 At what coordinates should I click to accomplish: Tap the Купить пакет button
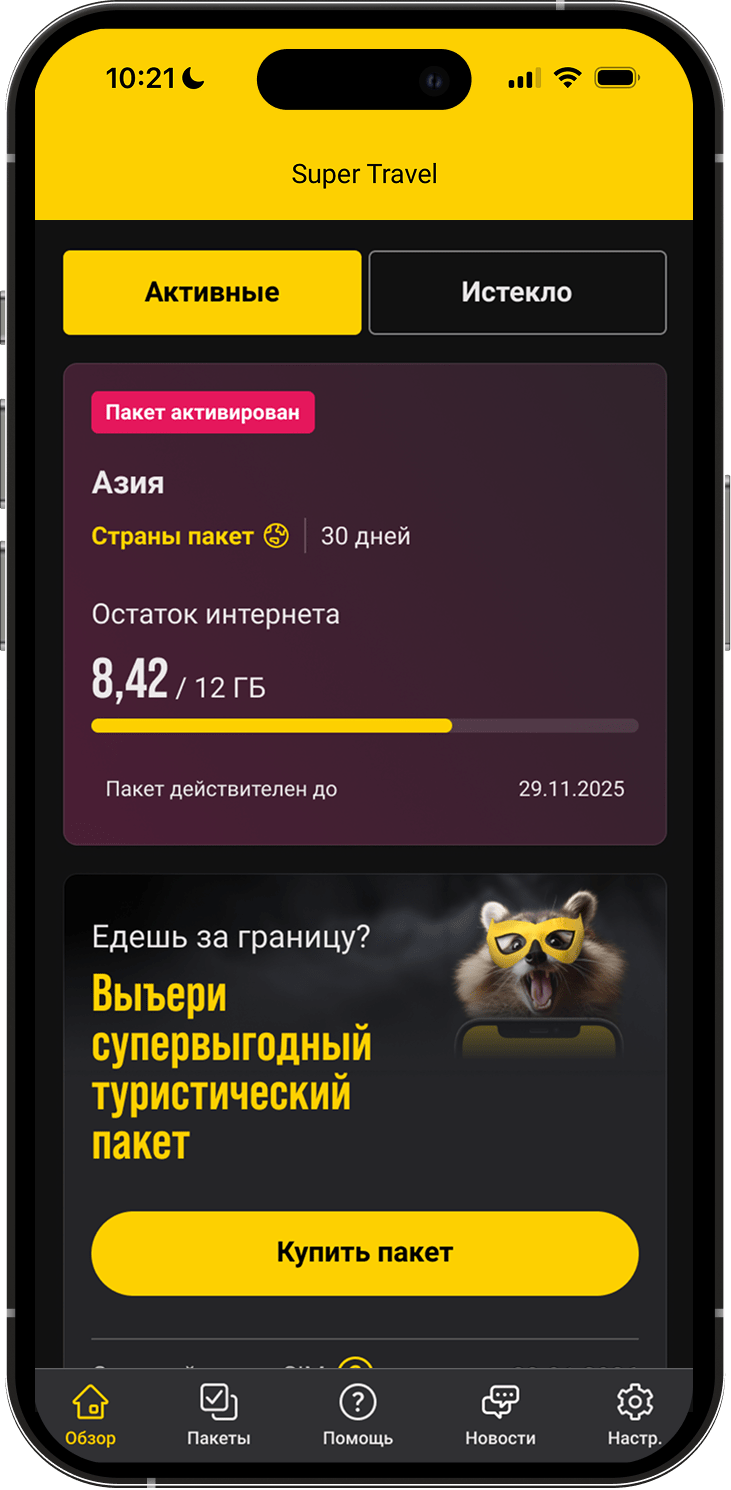point(364,1253)
